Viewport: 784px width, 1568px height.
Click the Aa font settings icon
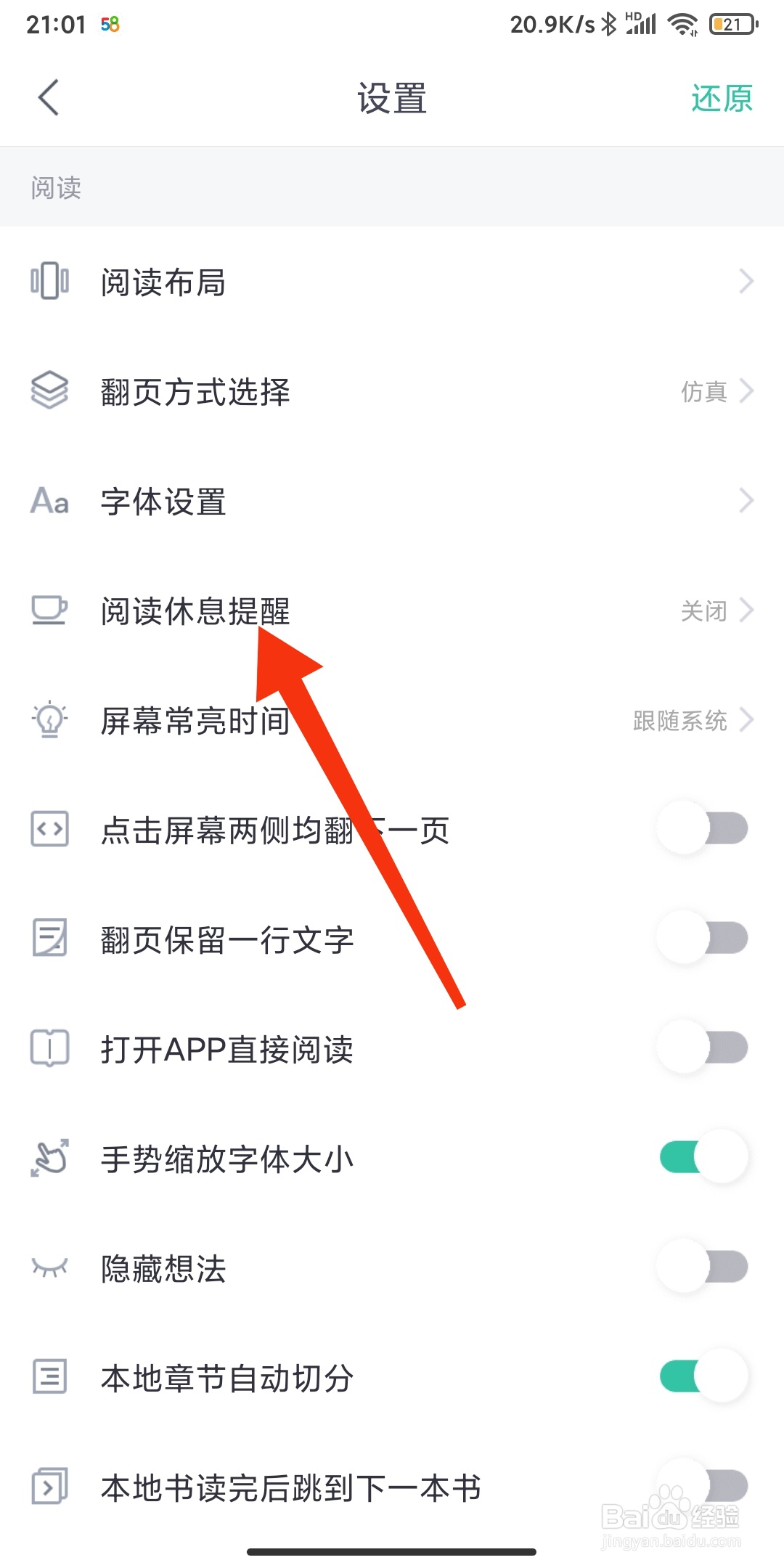coord(49,501)
